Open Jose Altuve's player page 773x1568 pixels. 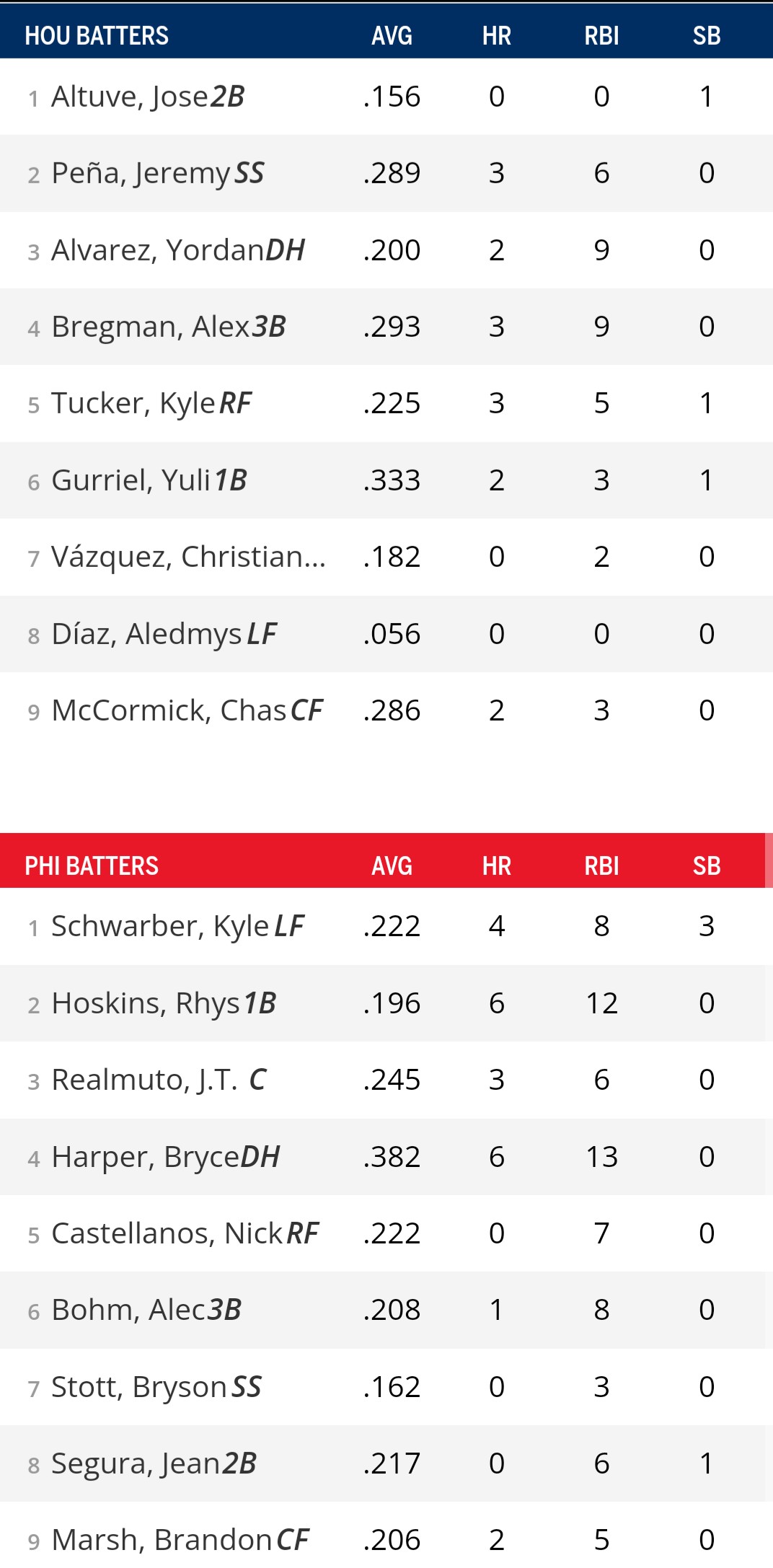point(130,97)
